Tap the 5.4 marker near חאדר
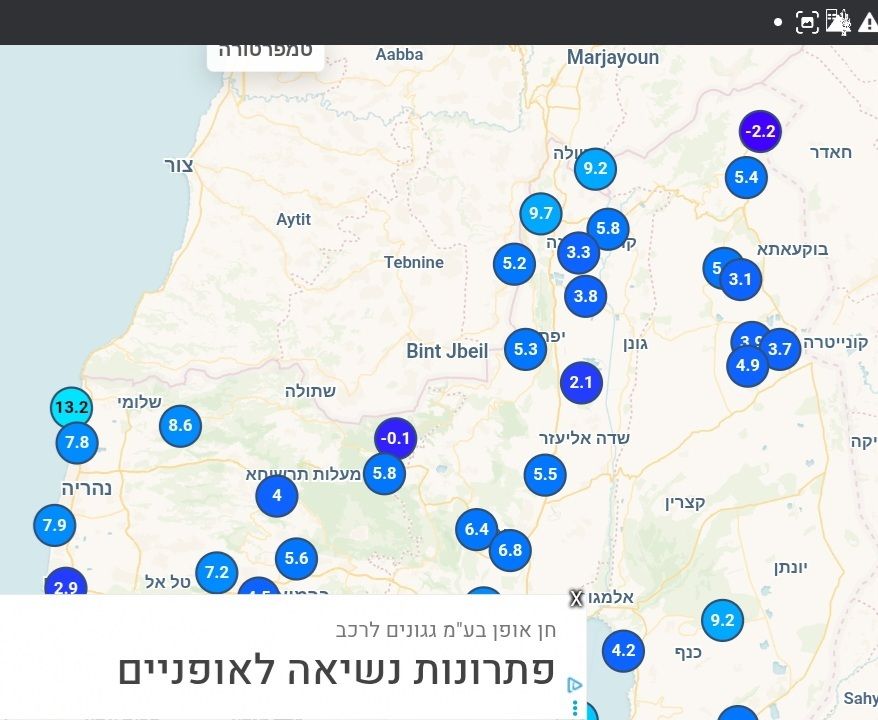 click(x=746, y=178)
